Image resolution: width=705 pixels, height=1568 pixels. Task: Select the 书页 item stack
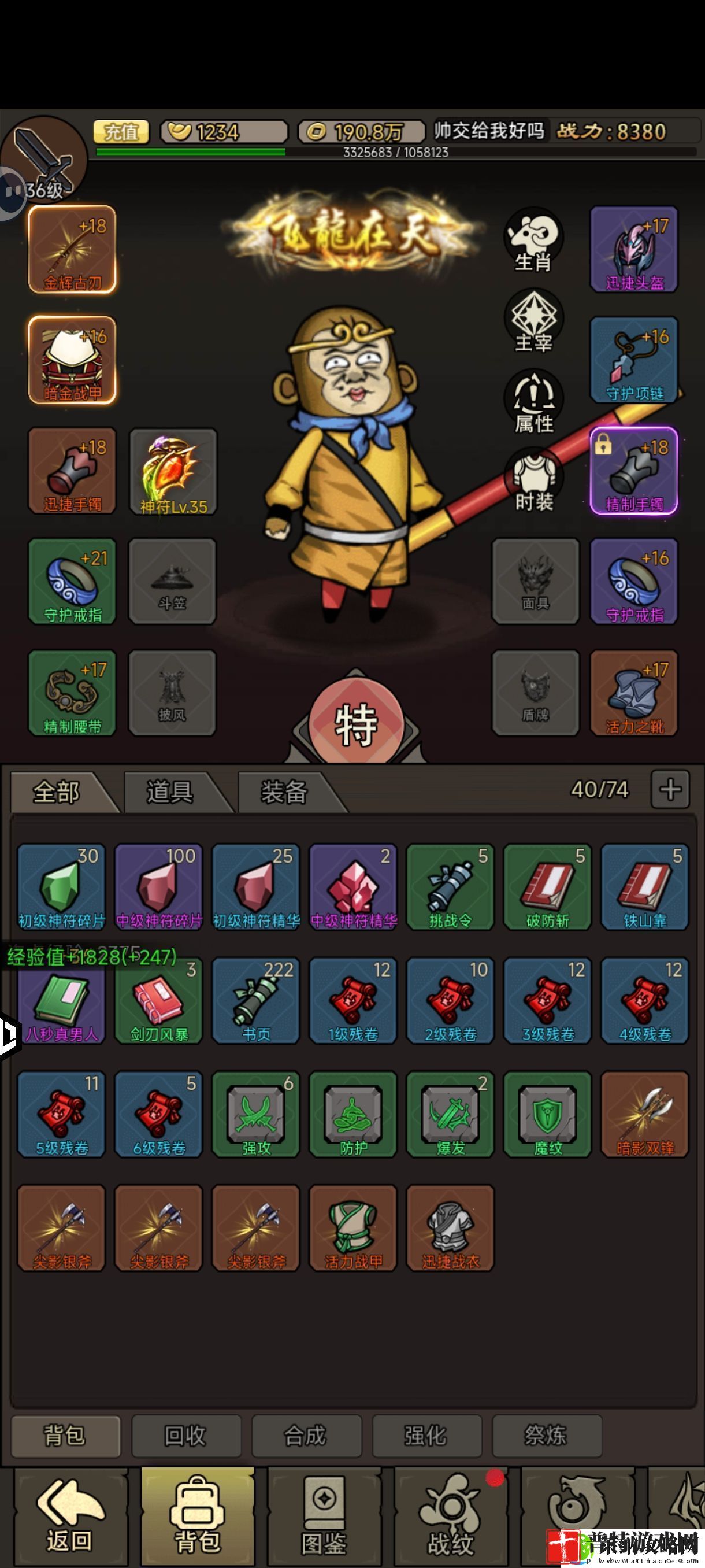point(255,1000)
